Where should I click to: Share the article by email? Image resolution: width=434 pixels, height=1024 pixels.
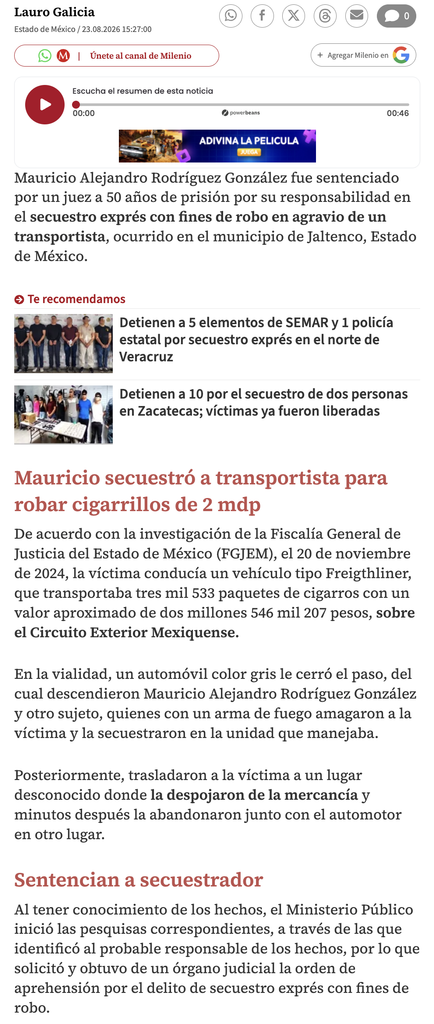356,16
